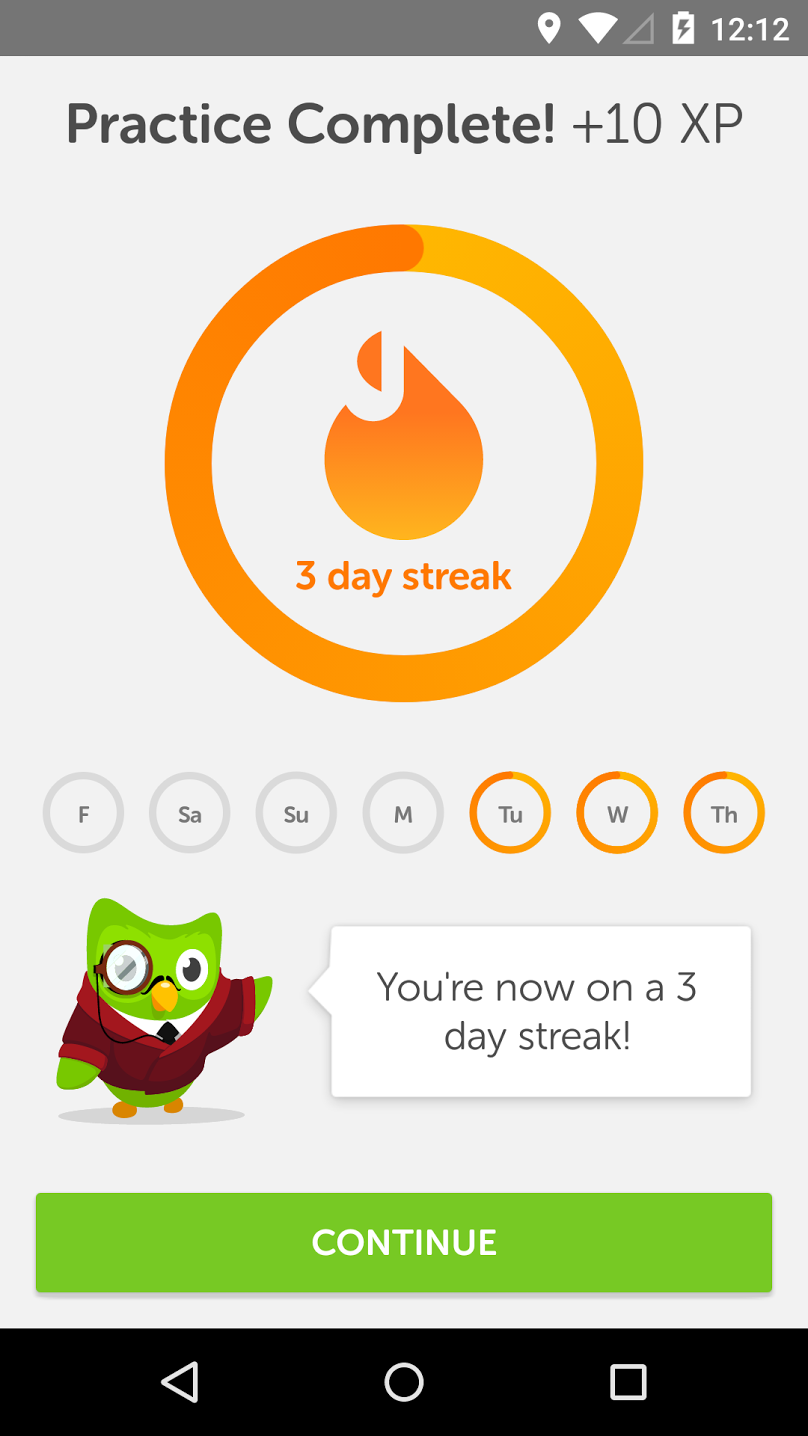Click the orange streak progress ring
The height and width of the screenshot is (1436, 808).
click(404, 245)
